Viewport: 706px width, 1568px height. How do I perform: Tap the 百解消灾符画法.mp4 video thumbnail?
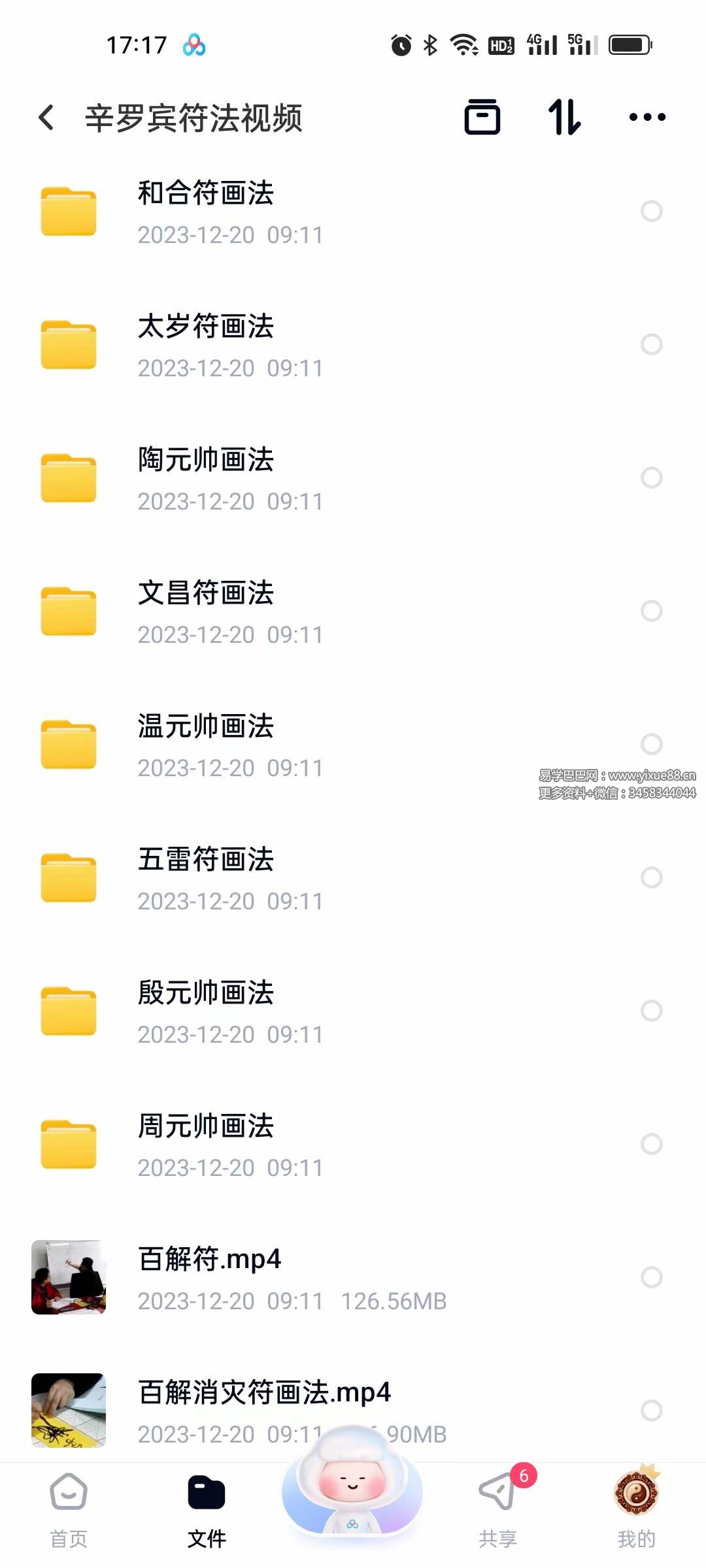(68, 1411)
